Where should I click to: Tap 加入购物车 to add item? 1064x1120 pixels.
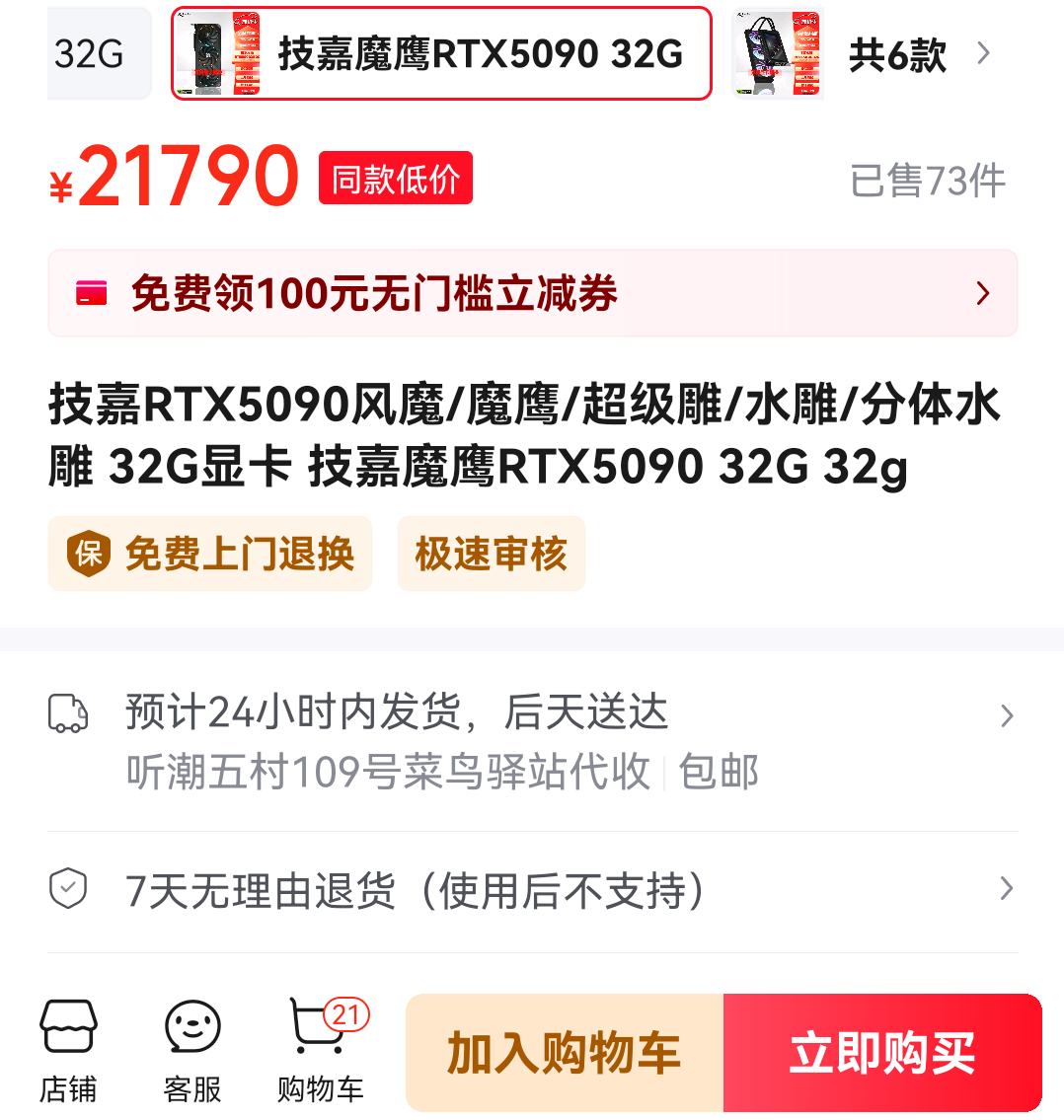pos(565,1053)
